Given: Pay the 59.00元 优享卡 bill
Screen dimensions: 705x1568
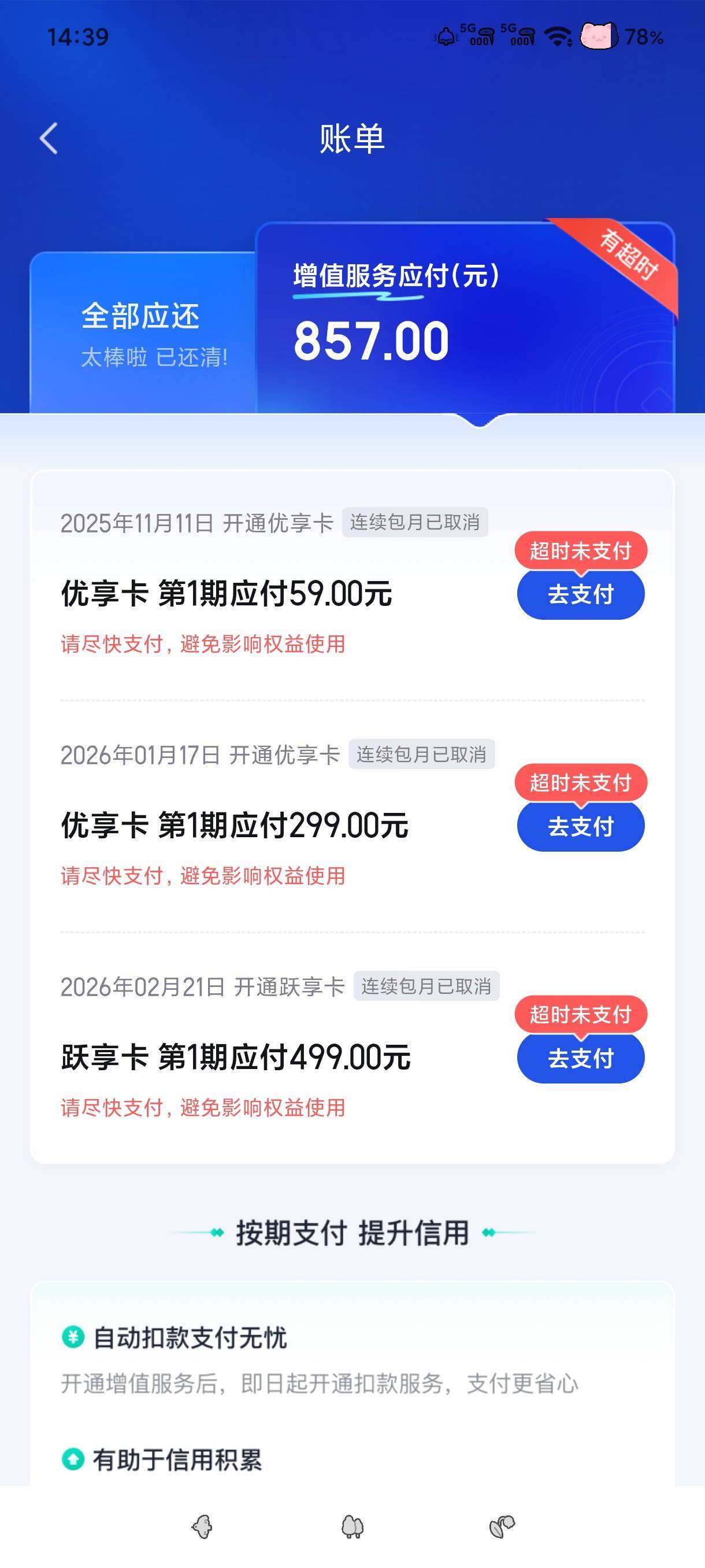Looking at the screenshot, I should click(580, 594).
